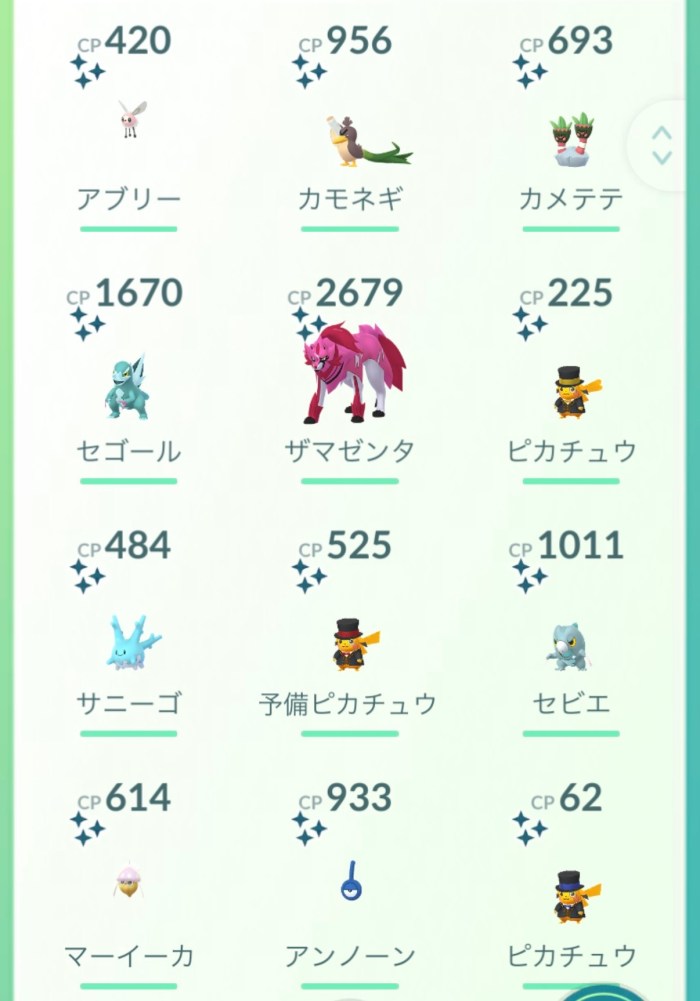Viewport: 700px width, 1001px height.
Task: View 予備ピカチュウ with CP 525
Action: click(x=350, y=645)
